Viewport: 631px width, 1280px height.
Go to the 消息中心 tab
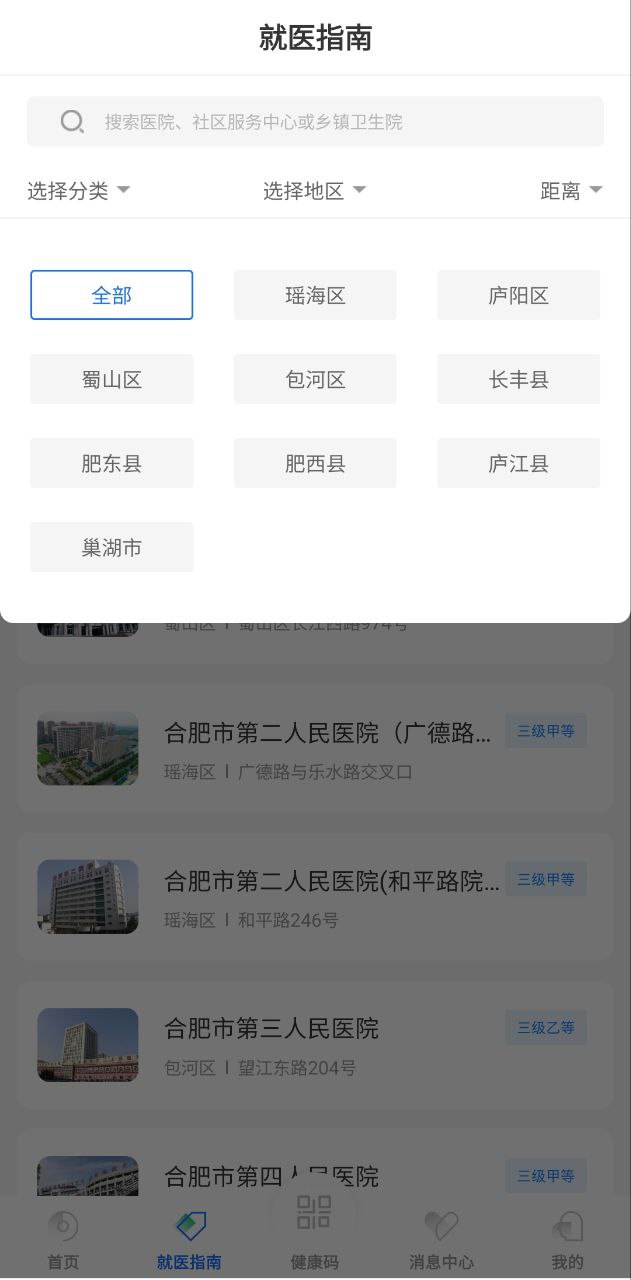click(x=441, y=1240)
